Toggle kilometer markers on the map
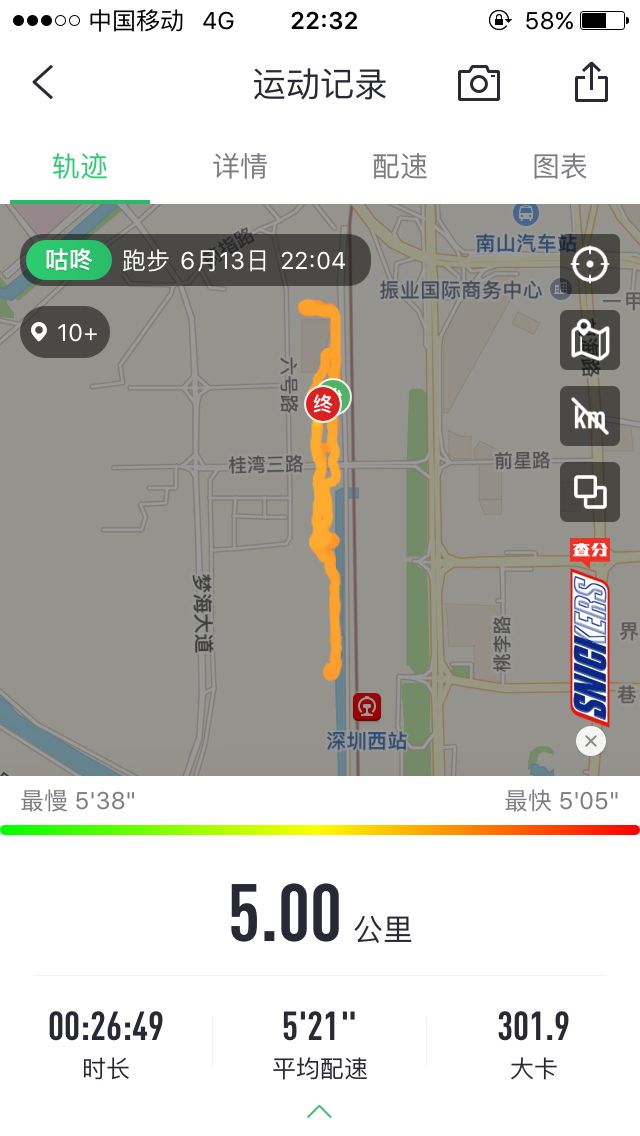Viewport: 640px width, 1136px height. (x=589, y=416)
